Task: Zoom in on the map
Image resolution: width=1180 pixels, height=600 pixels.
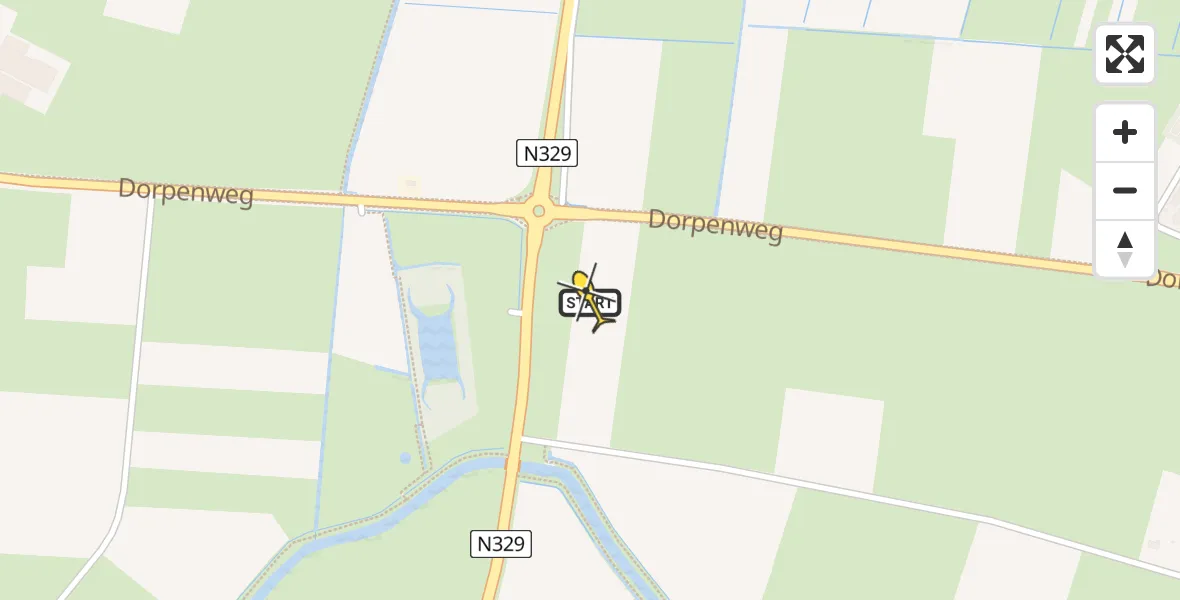Action: [x=1125, y=133]
